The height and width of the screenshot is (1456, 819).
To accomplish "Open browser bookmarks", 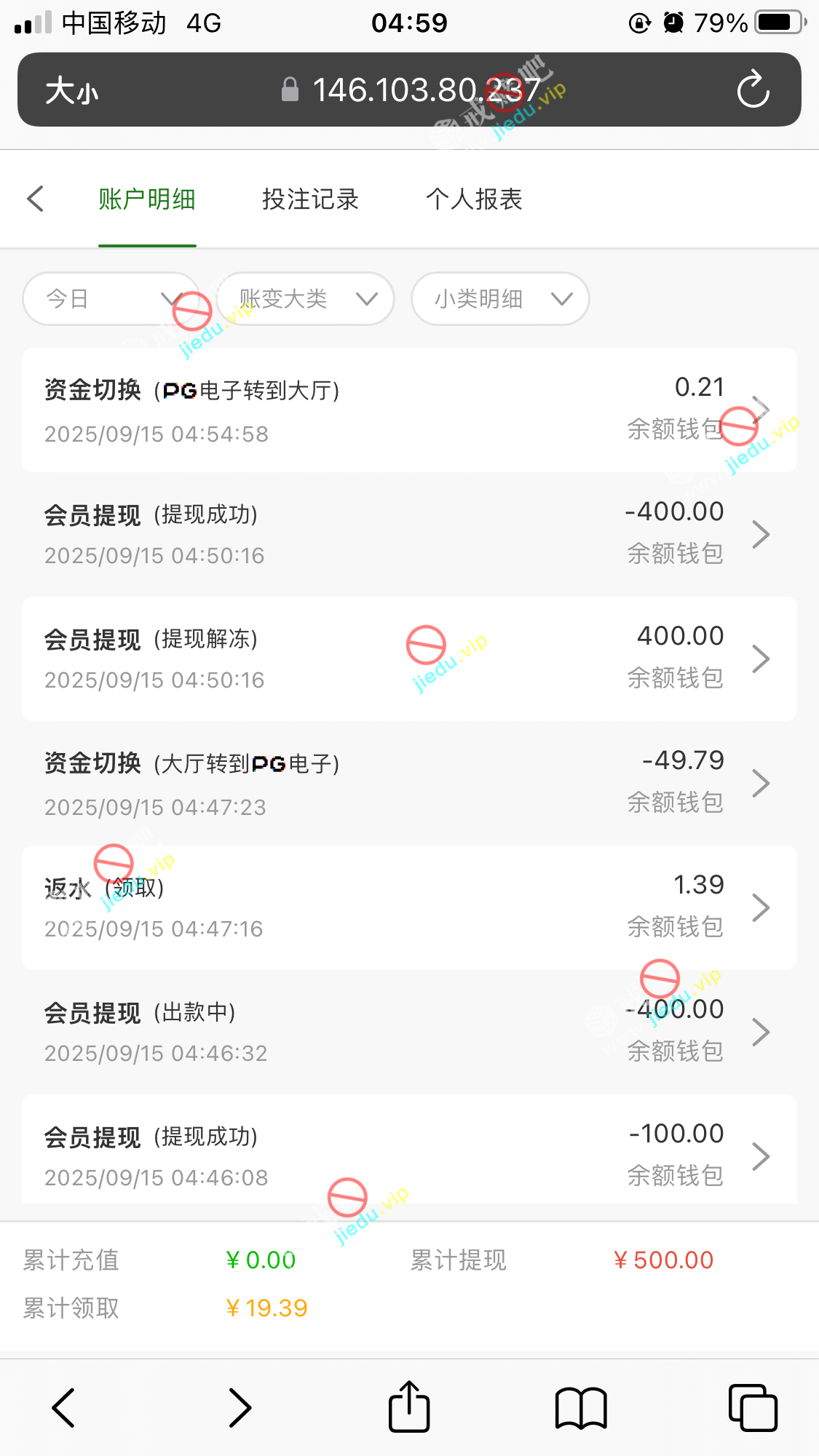I will (580, 1407).
